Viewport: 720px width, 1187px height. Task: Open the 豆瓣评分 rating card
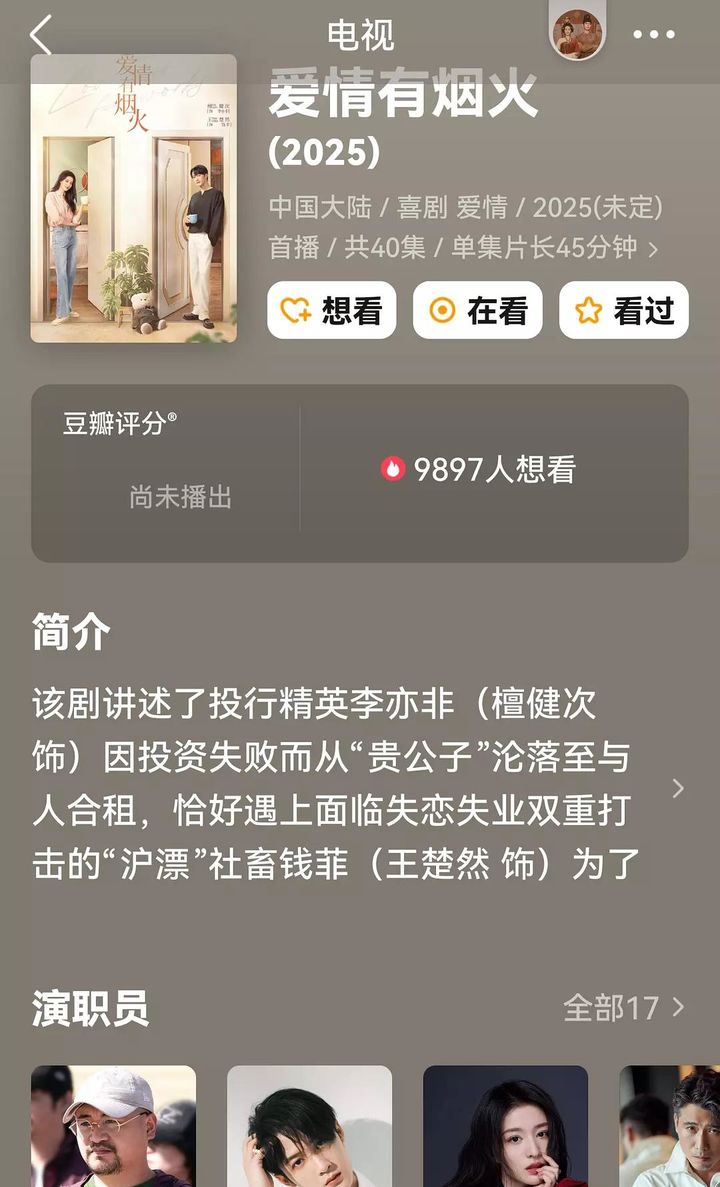point(165,473)
